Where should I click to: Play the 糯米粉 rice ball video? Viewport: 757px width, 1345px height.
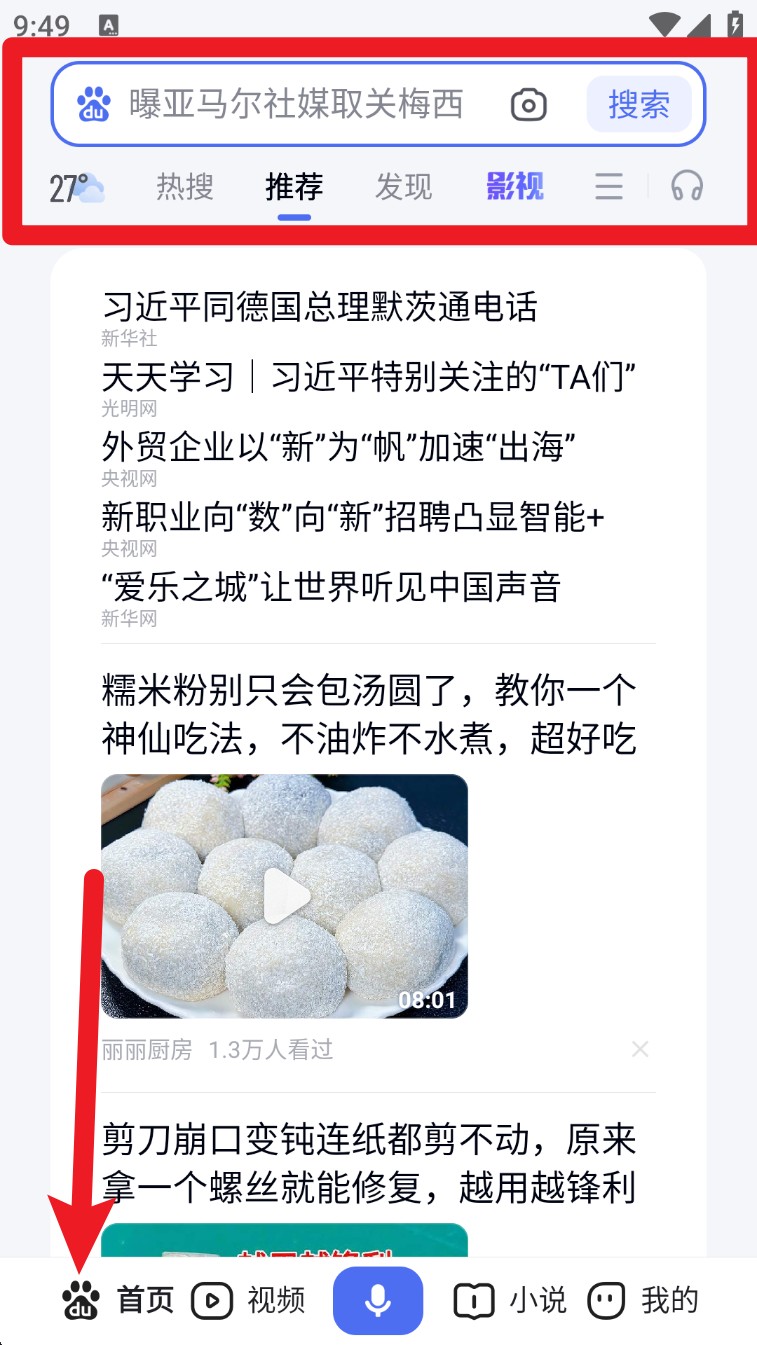click(285, 896)
